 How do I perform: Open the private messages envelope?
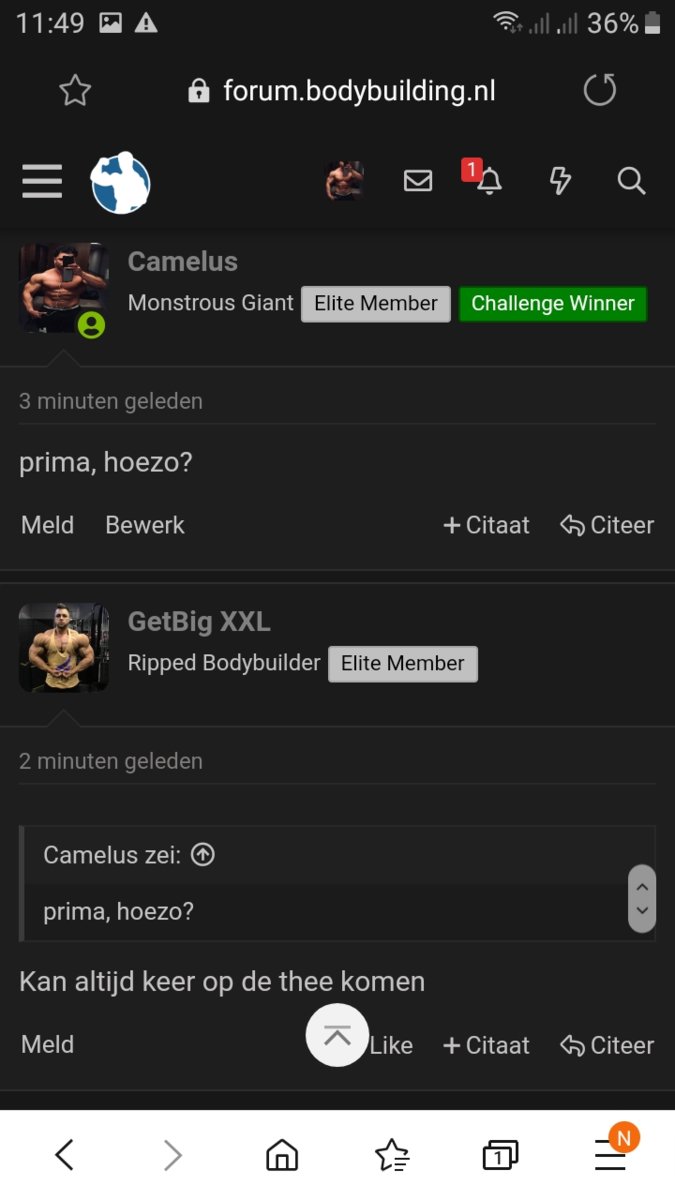click(417, 181)
